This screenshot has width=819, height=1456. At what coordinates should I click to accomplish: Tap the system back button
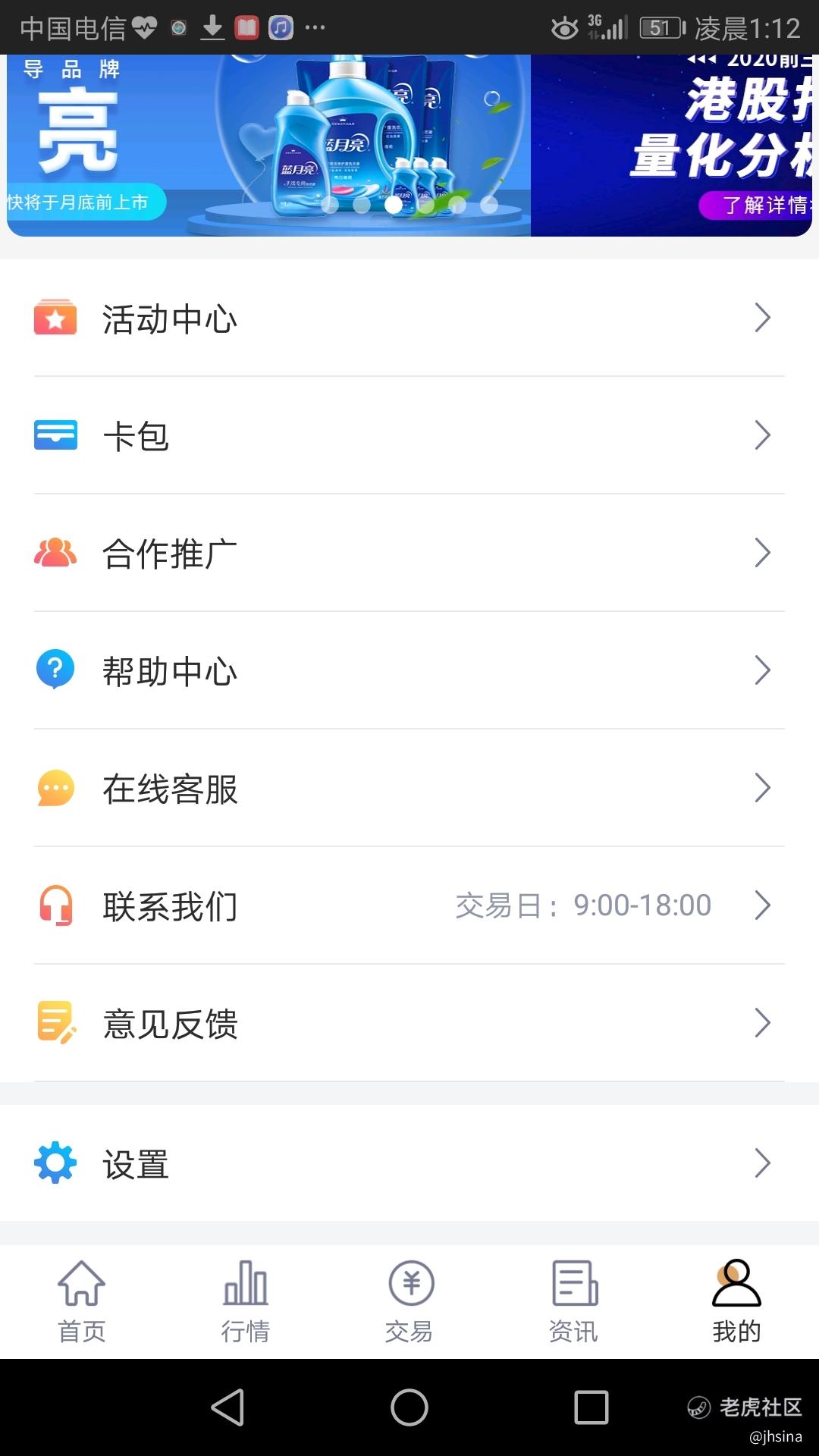tap(227, 1407)
